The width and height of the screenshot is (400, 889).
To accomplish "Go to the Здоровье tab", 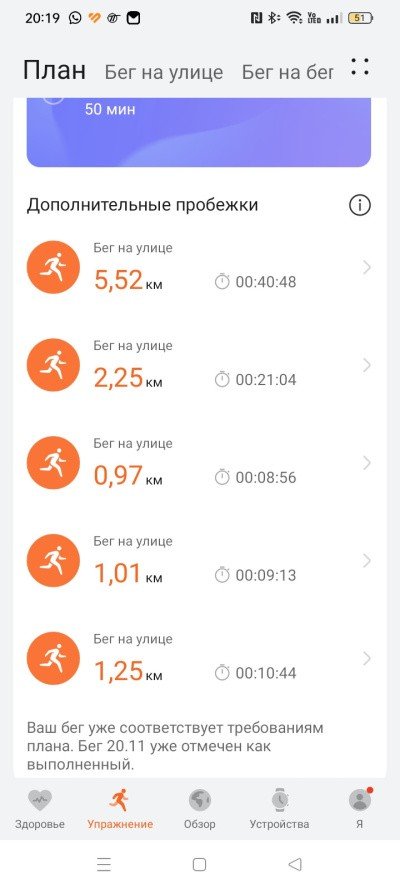I will tap(40, 809).
